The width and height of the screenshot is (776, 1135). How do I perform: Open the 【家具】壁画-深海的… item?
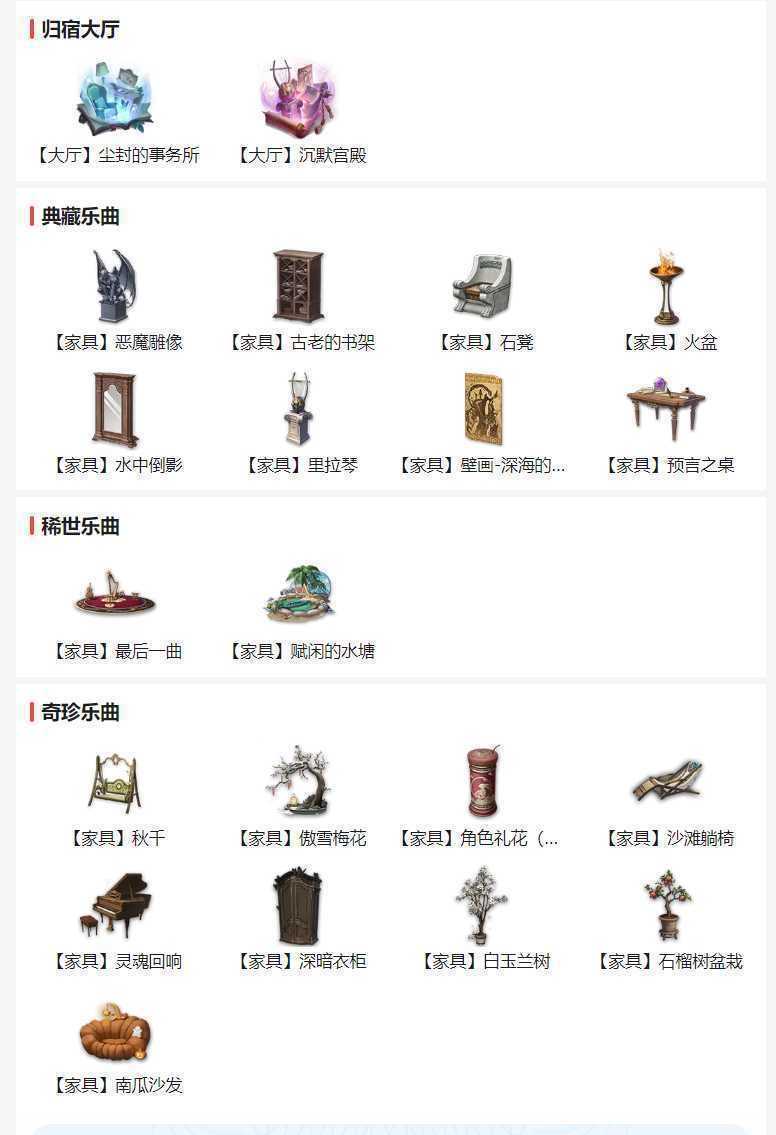pyautogui.click(x=484, y=410)
